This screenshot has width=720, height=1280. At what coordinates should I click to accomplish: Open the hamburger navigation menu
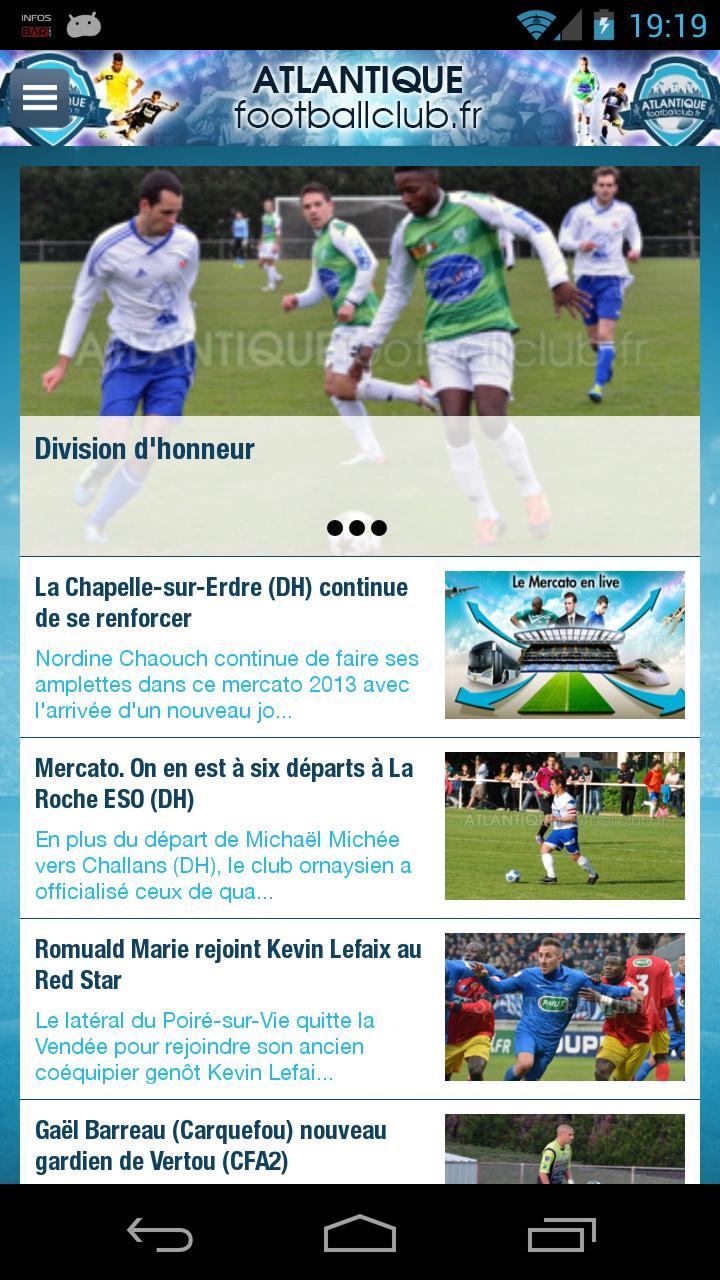coord(40,97)
